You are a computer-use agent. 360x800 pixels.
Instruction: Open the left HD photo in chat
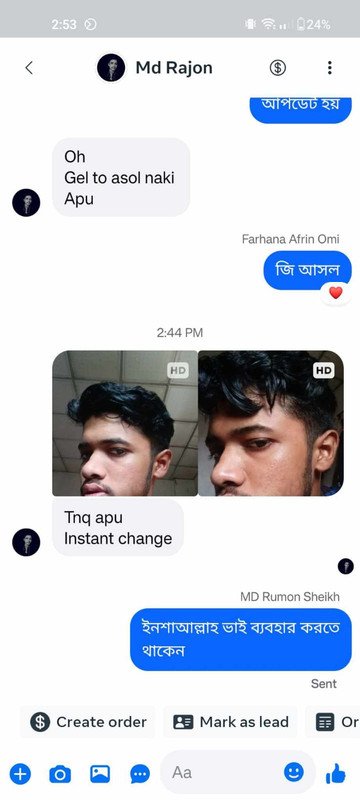(125, 423)
